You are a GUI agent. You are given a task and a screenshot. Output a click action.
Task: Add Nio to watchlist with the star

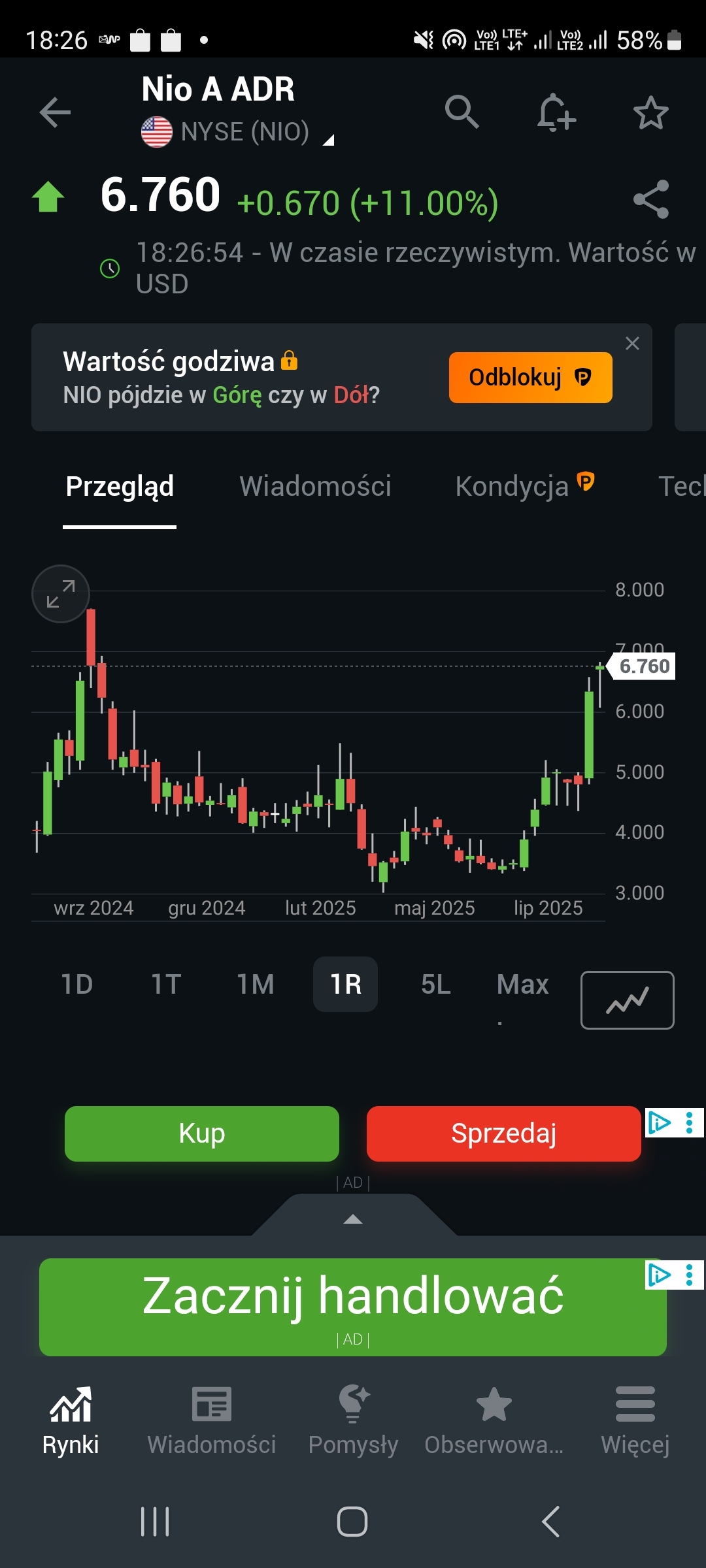pos(650,113)
